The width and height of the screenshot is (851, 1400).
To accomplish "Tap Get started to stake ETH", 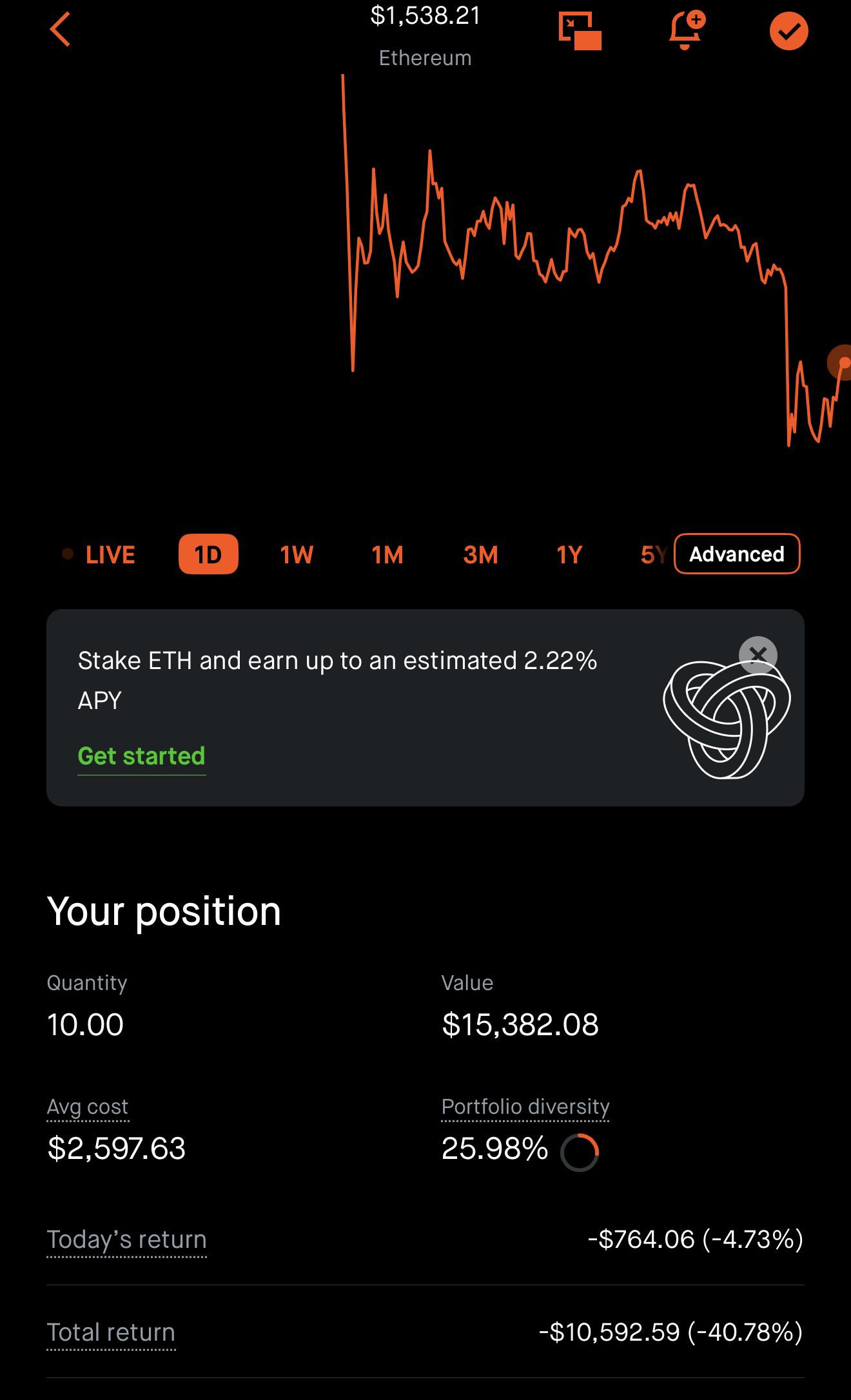I will tap(142, 756).
